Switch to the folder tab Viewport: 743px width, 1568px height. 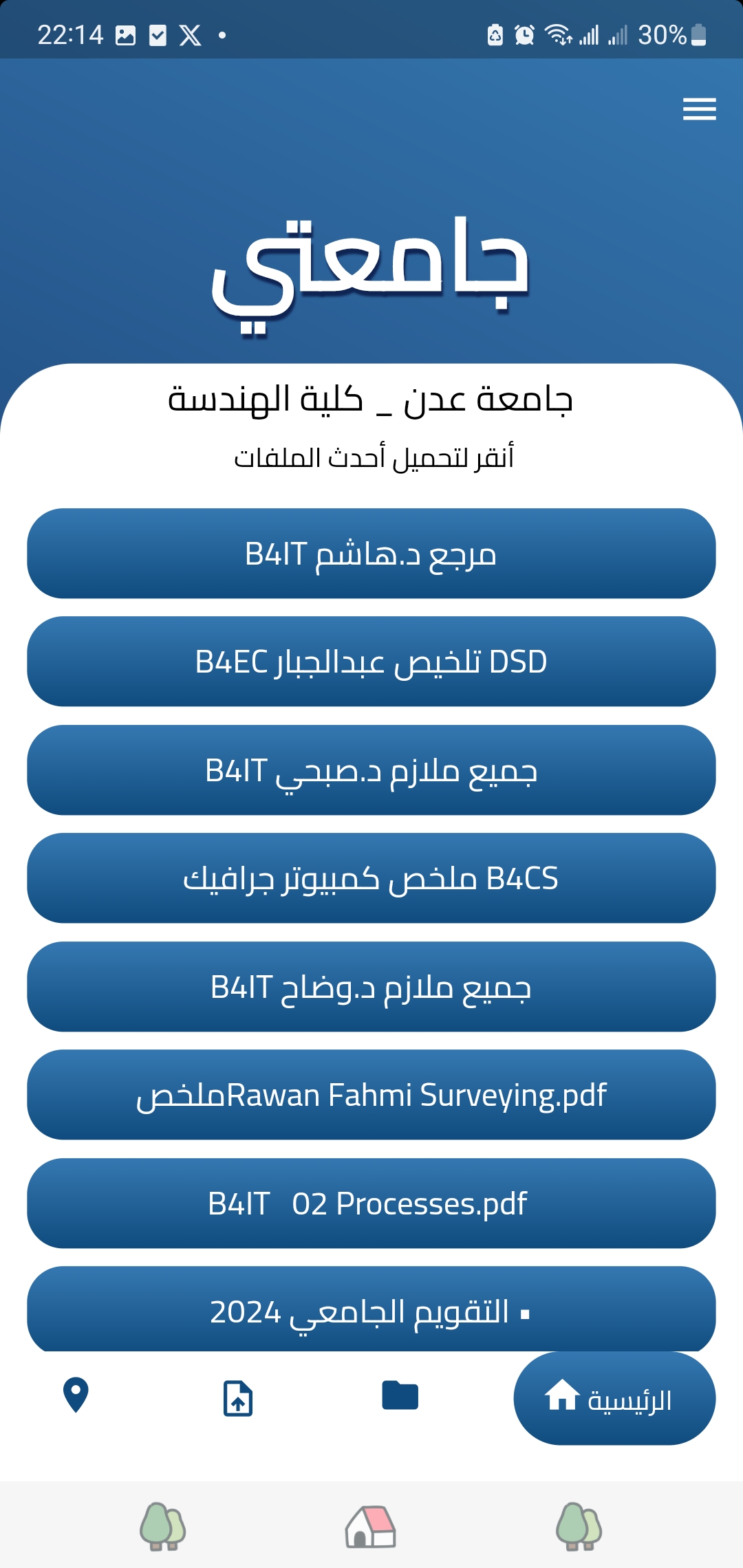400,1395
